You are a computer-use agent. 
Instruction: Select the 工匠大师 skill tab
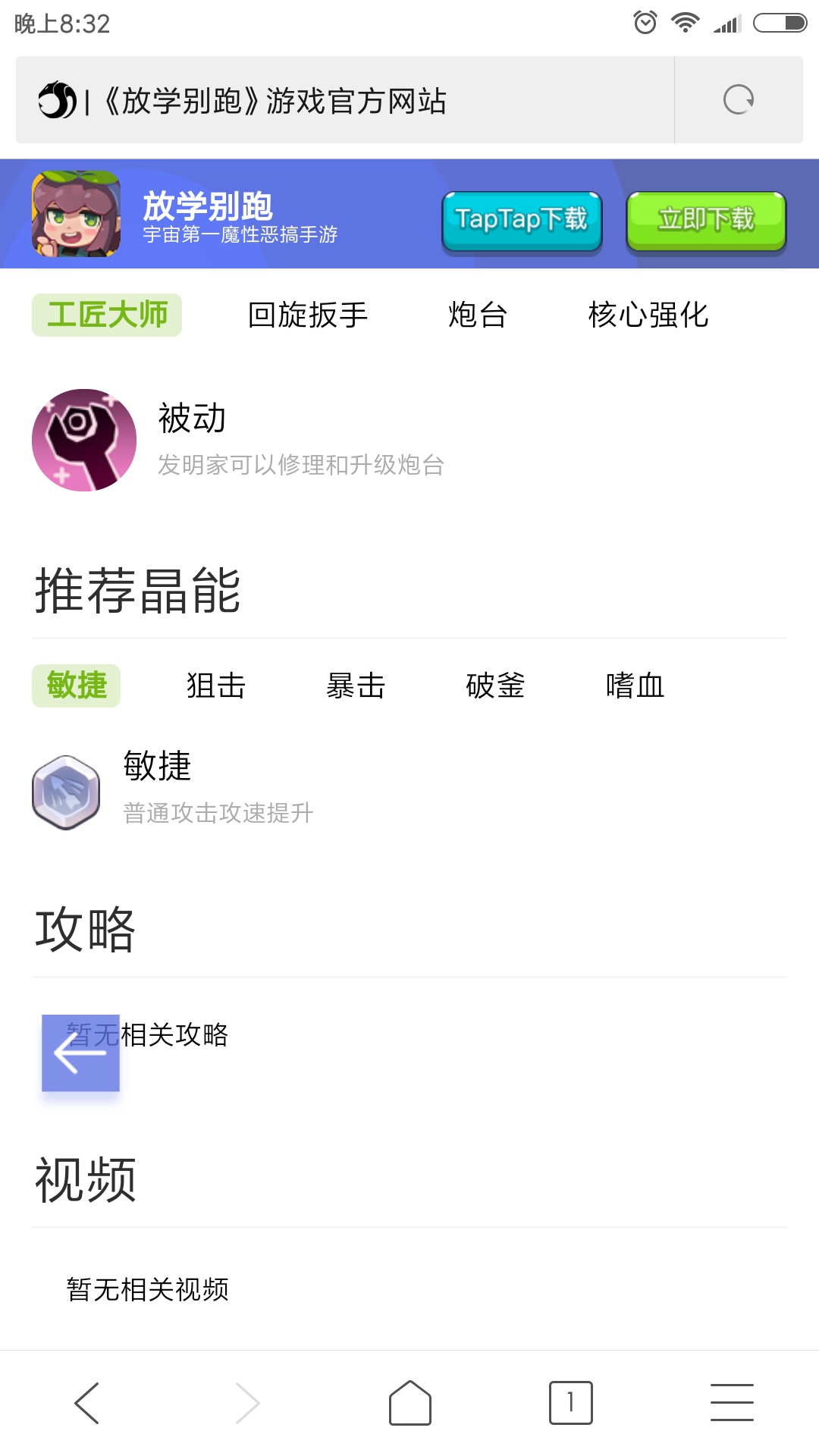click(107, 315)
